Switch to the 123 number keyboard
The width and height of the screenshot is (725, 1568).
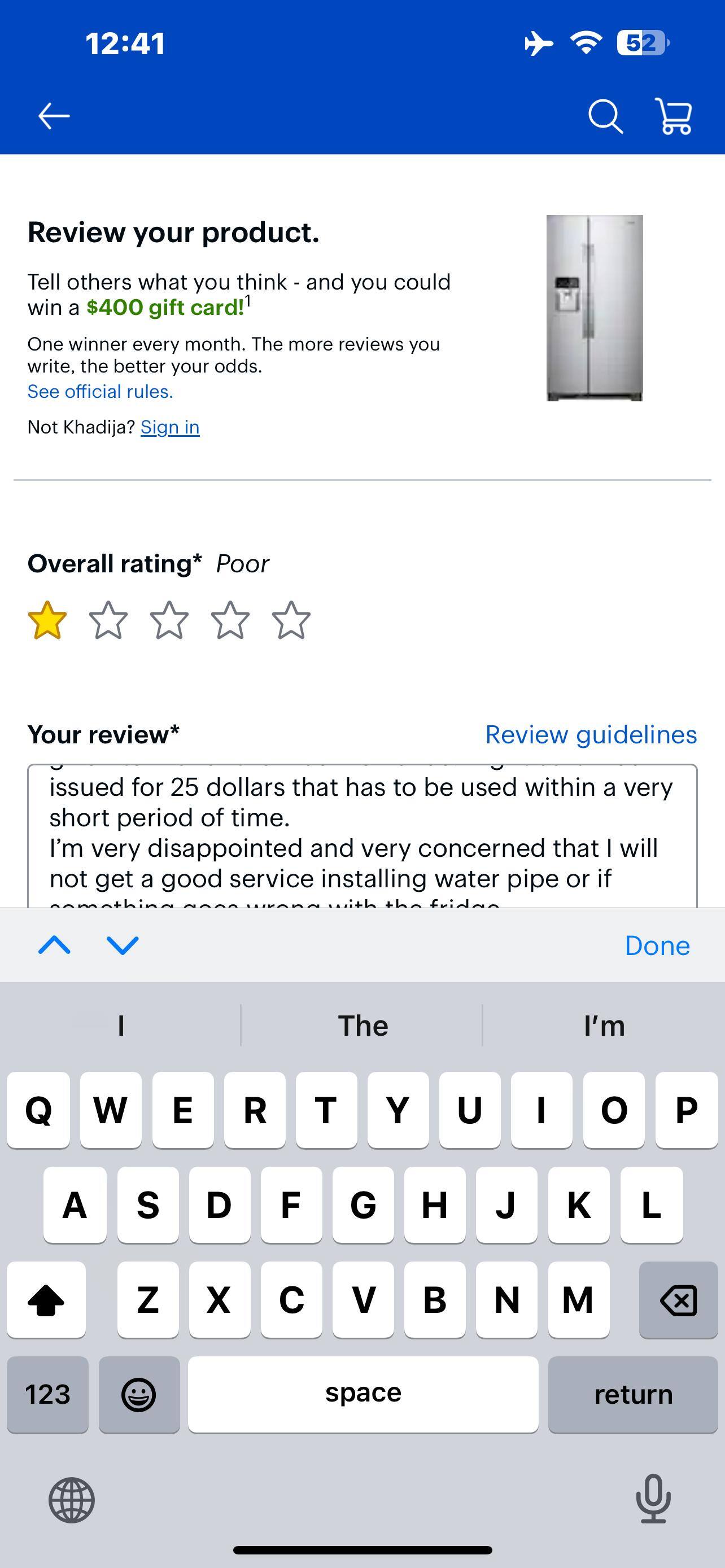47,1394
